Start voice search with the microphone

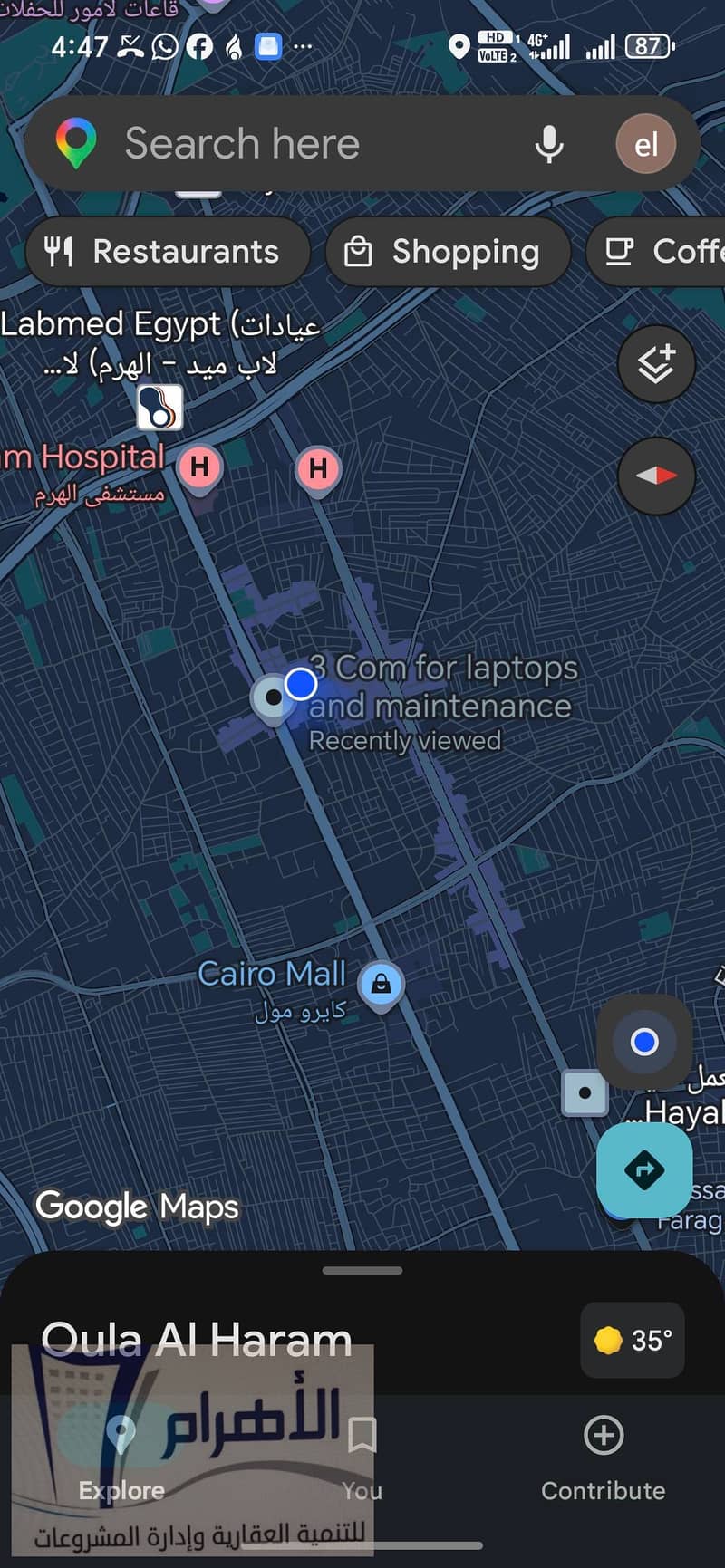[548, 144]
